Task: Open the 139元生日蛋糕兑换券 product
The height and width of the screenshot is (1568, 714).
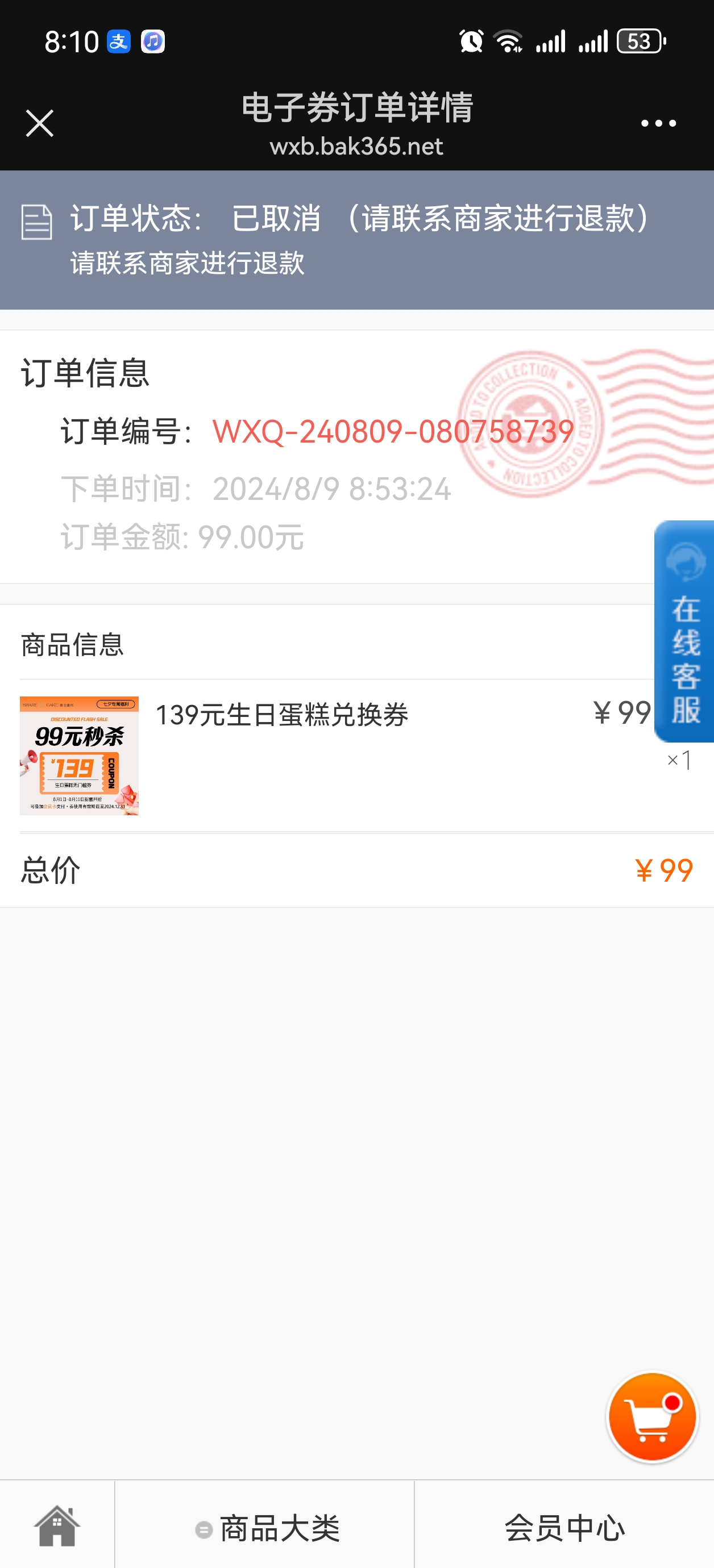Action: point(281,715)
